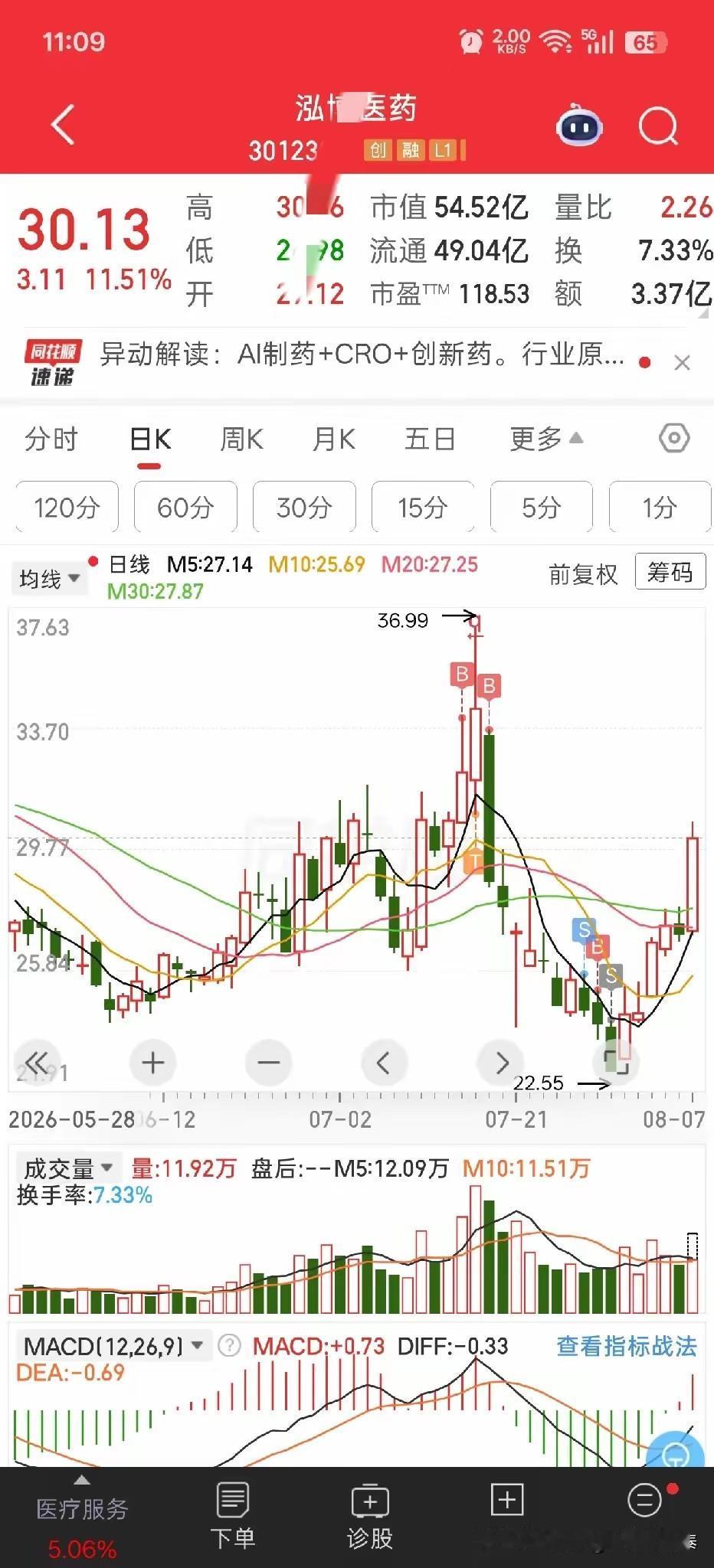Open 查看指标战法 link
The height and width of the screenshot is (1568, 714).
tap(627, 1346)
